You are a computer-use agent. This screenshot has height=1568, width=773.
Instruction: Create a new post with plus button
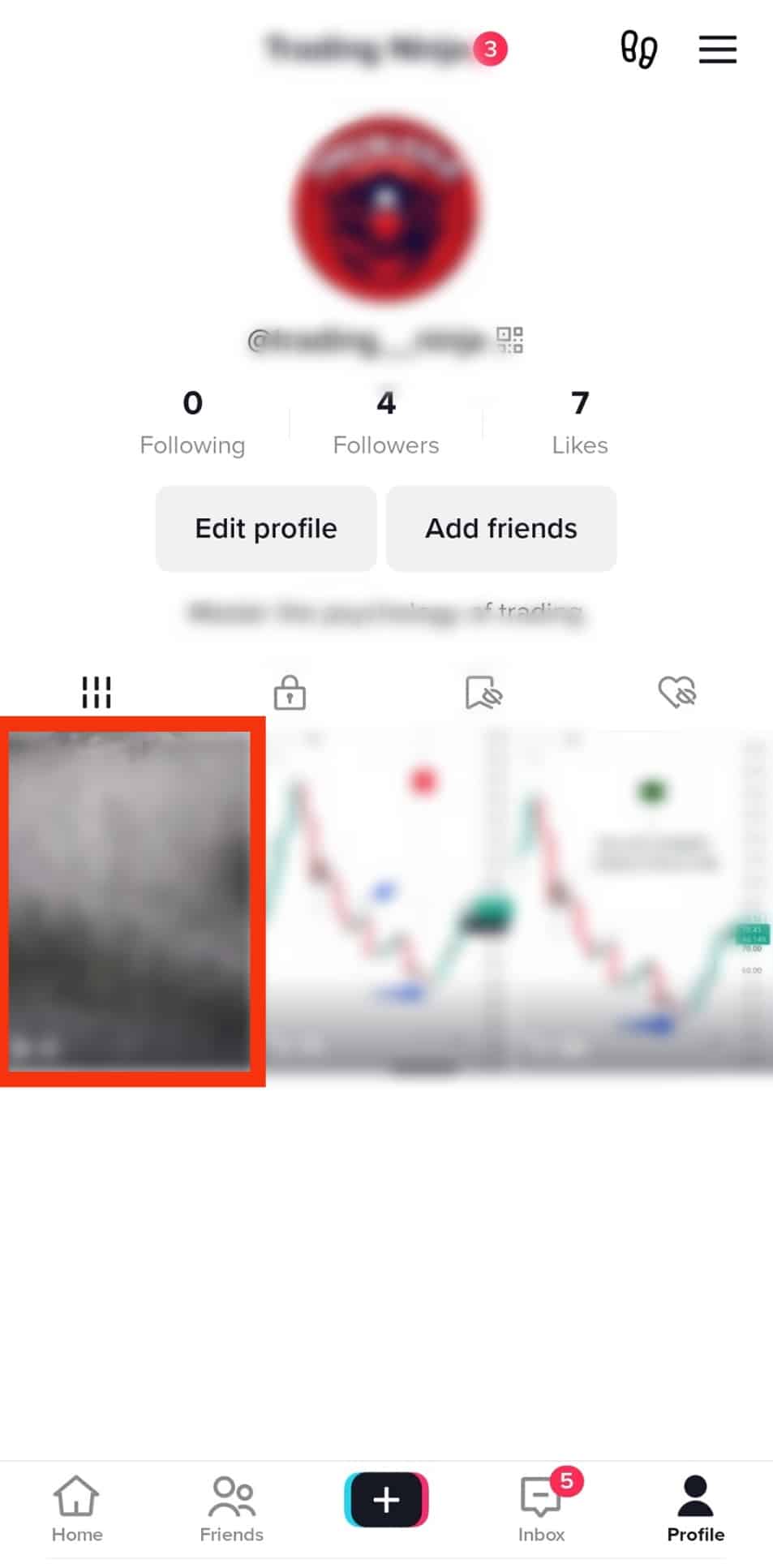click(386, 1499)
